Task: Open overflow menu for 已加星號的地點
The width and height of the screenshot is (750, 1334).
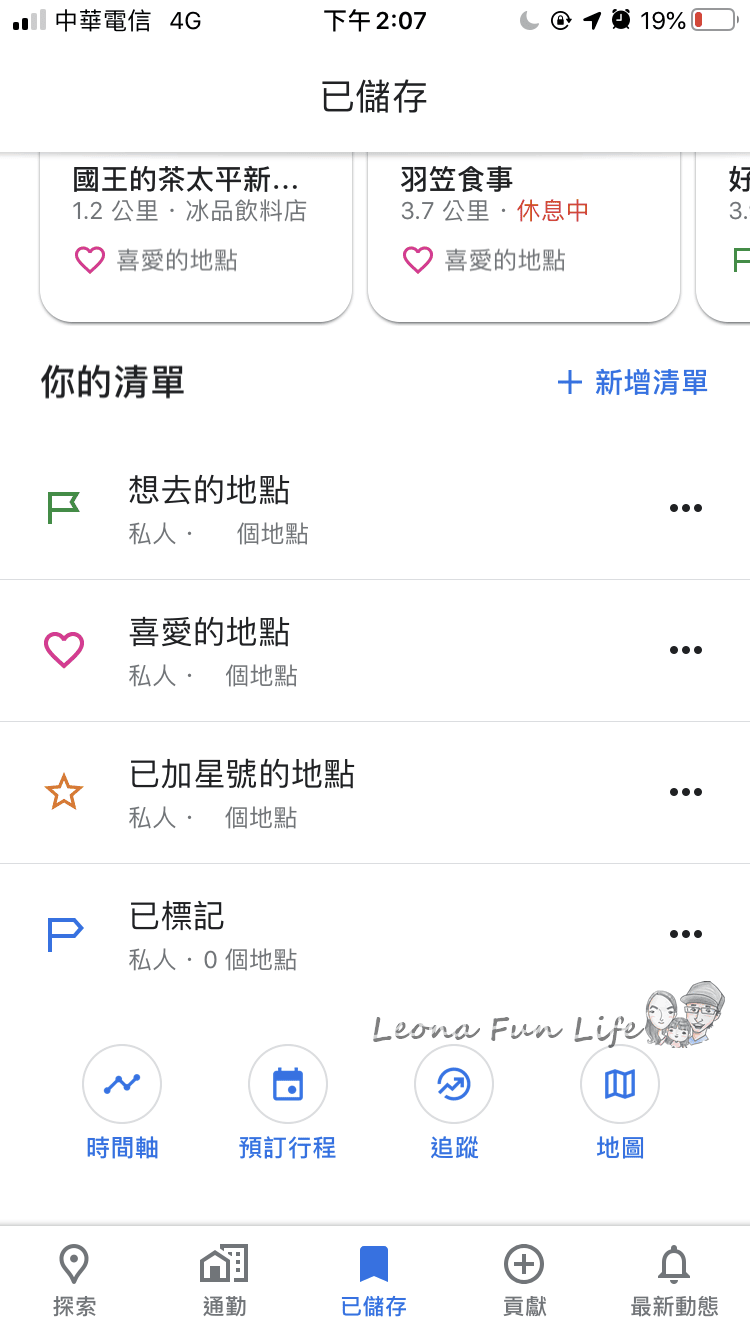Action: click(685, 792)
